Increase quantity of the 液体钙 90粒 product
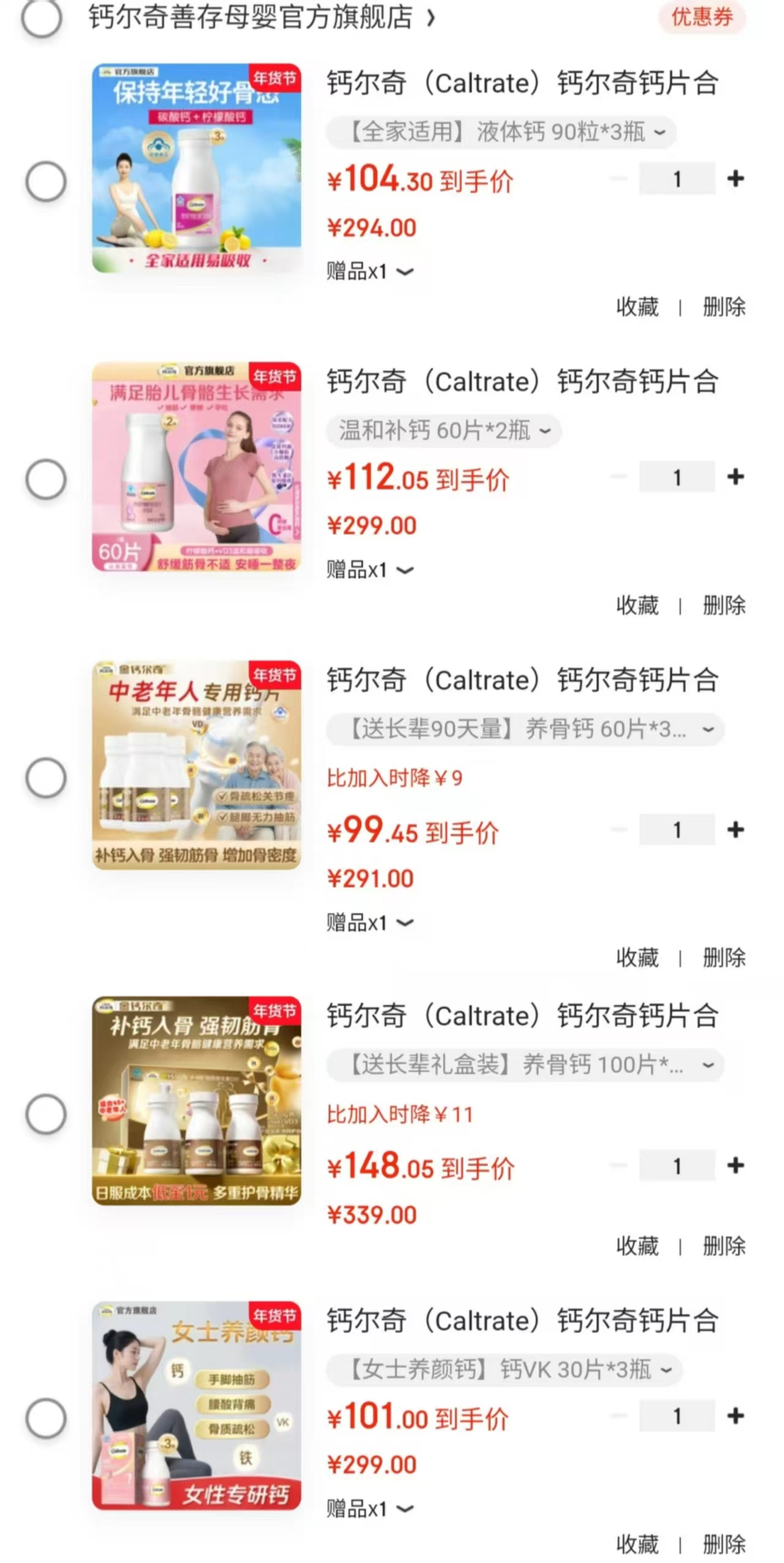Viewport: 784px width, 1563px height. [734, 178]
